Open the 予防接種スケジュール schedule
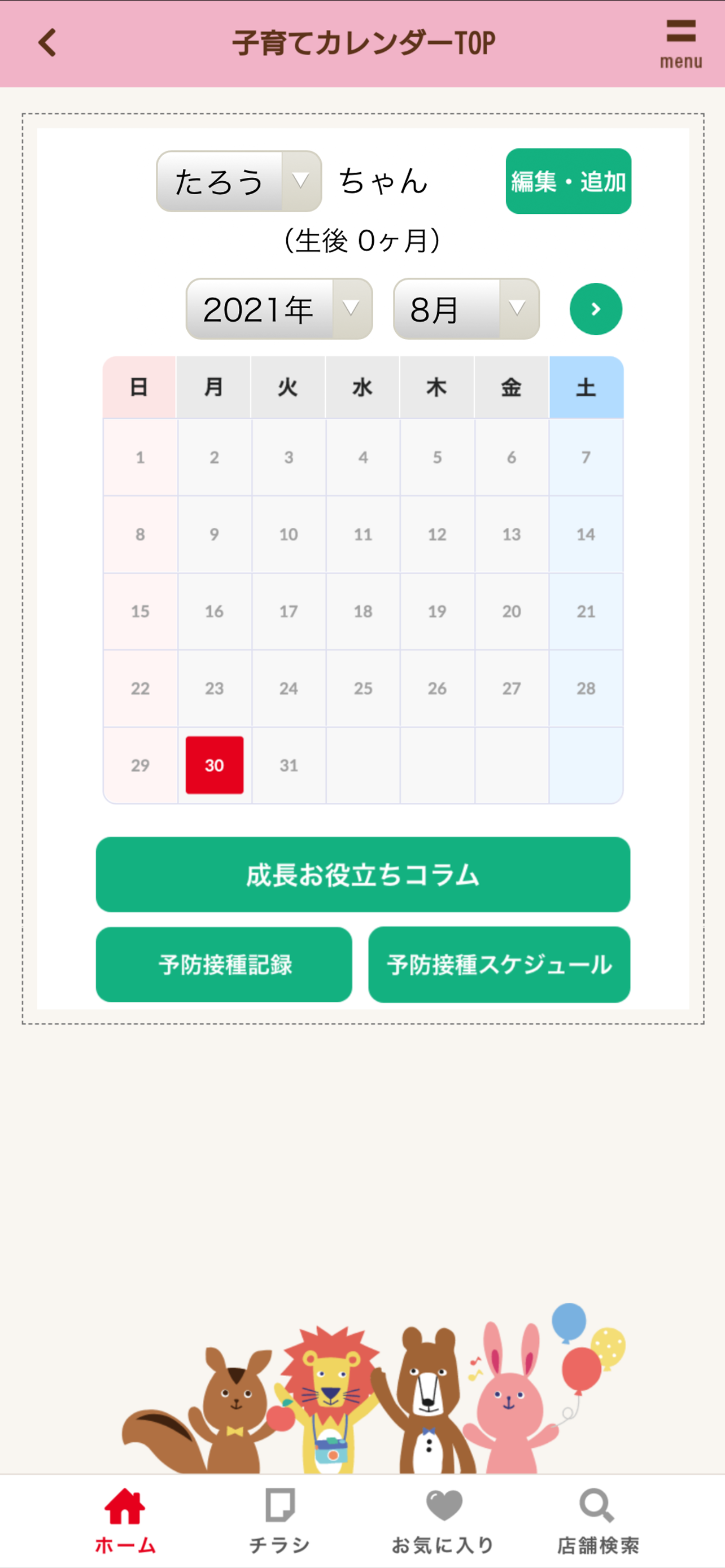 pyautogui.click(x=499, y=965)
